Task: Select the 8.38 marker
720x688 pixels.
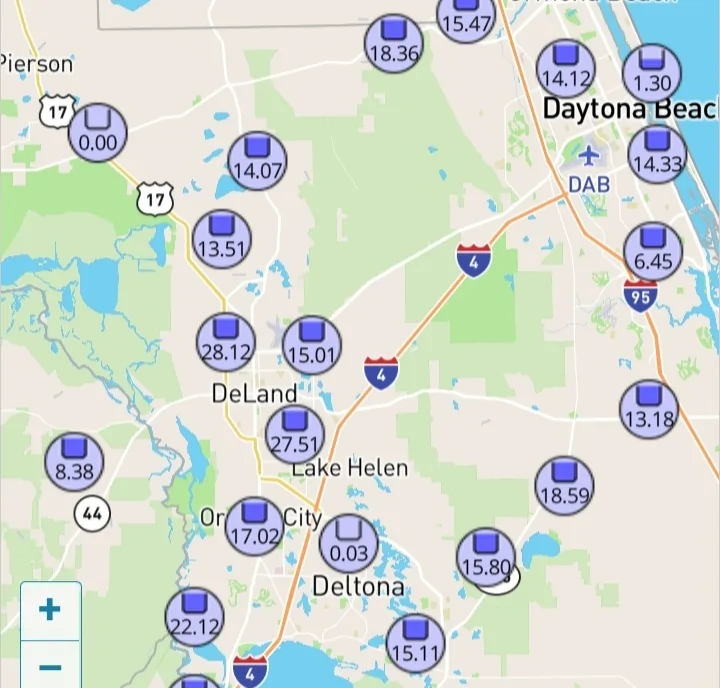Action: tap(74, 462)
